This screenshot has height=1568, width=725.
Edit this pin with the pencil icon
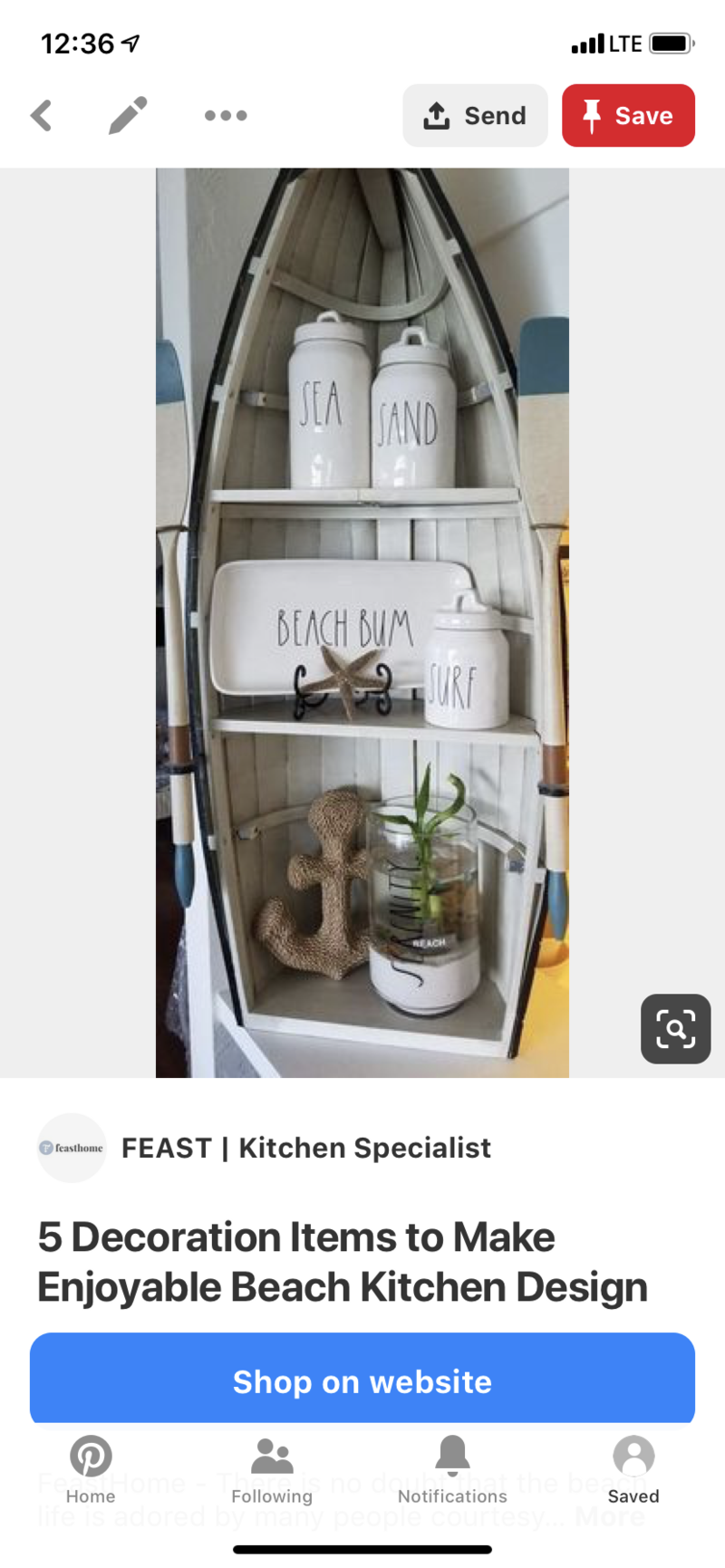click(x=128, y=116)
